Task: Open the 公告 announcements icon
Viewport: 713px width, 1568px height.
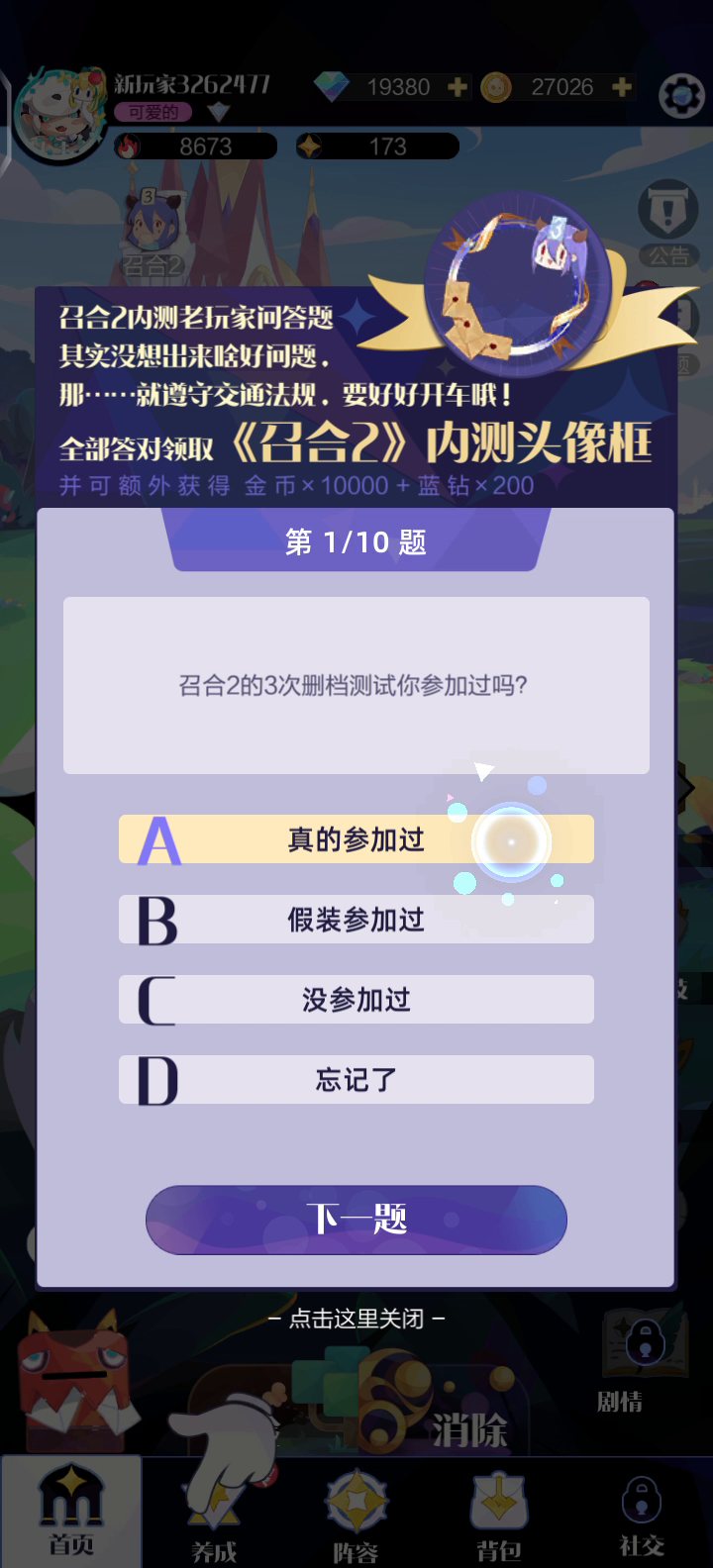Action: coord(668,223)
